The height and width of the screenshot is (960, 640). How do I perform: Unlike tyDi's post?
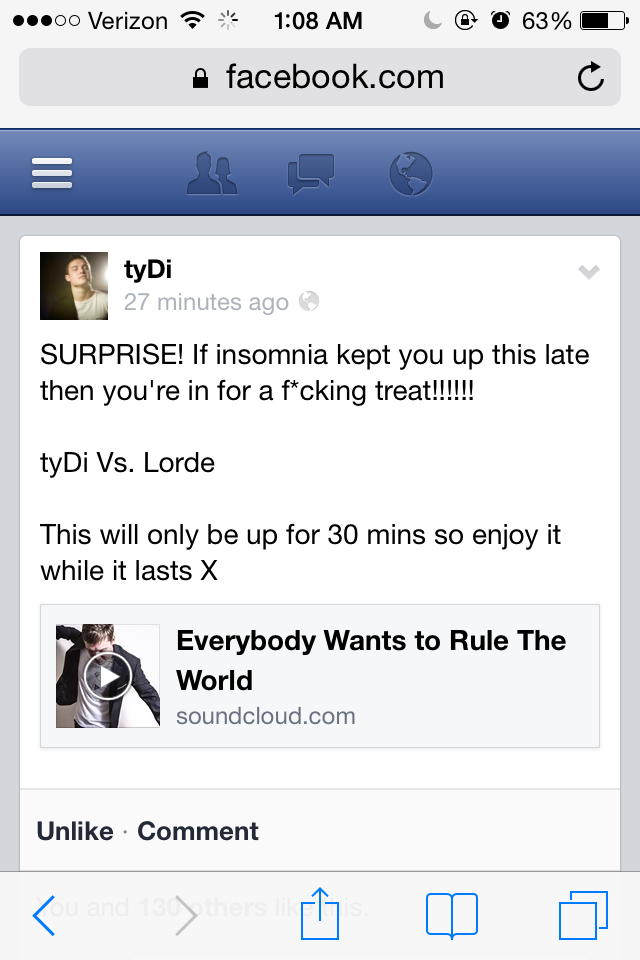[x=75, y=831]
